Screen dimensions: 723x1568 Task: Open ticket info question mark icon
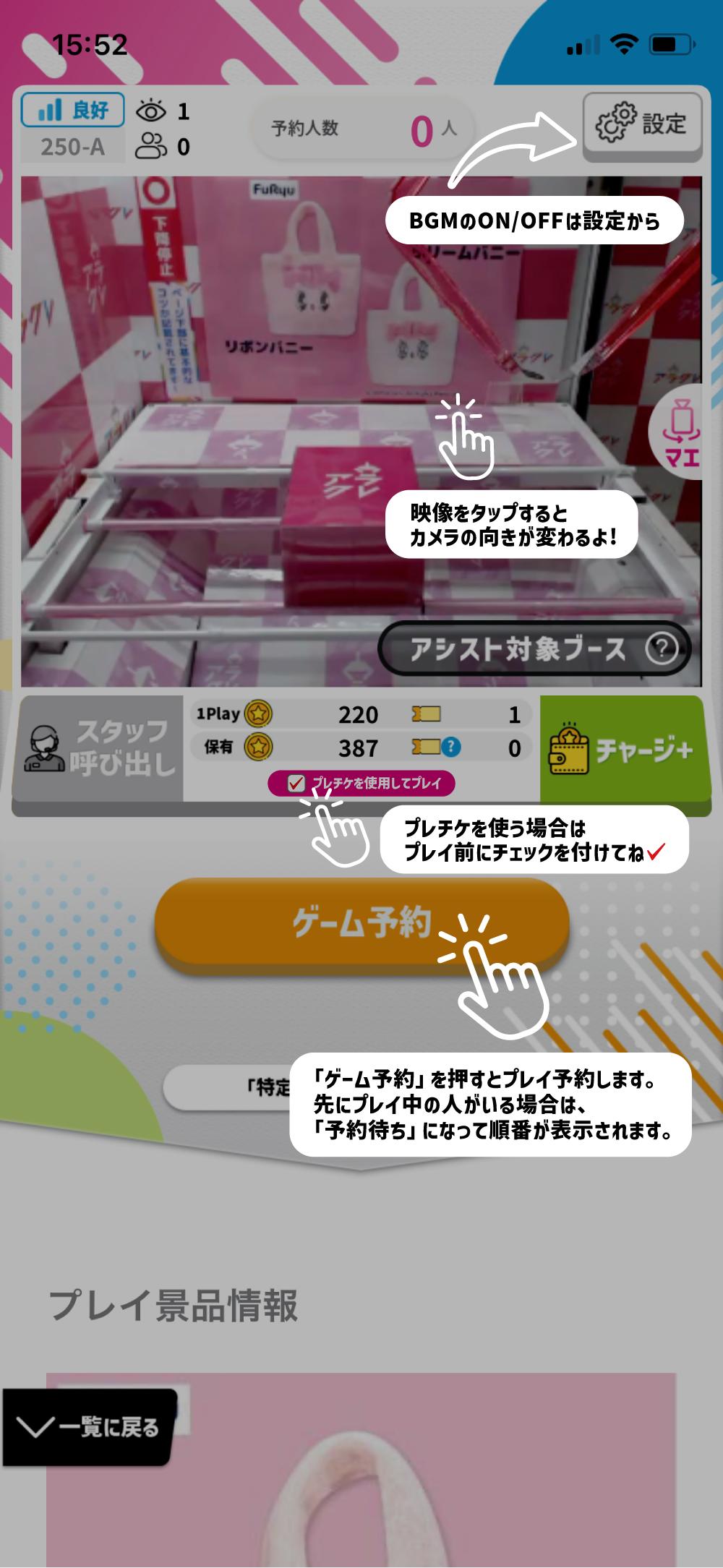(x=451, y=747)
